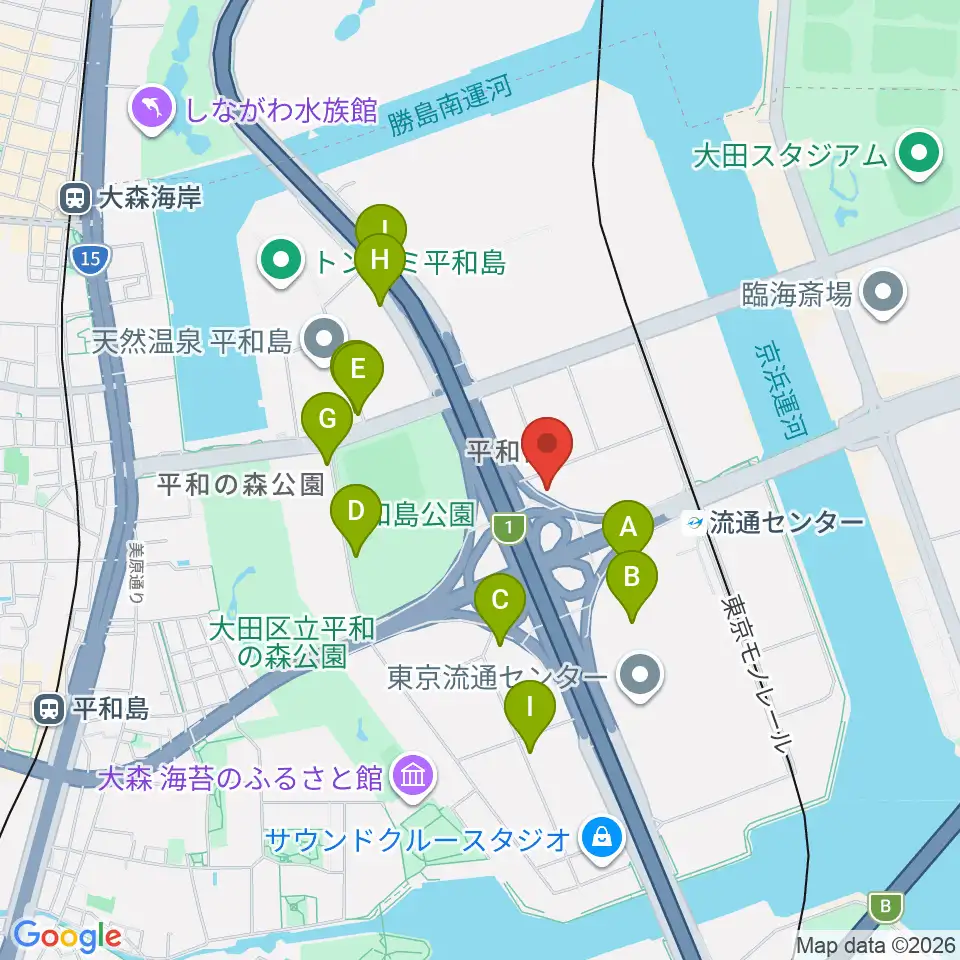Tap the 臨海斎場 place pin

pyautogui.click(x=883, y=294)
